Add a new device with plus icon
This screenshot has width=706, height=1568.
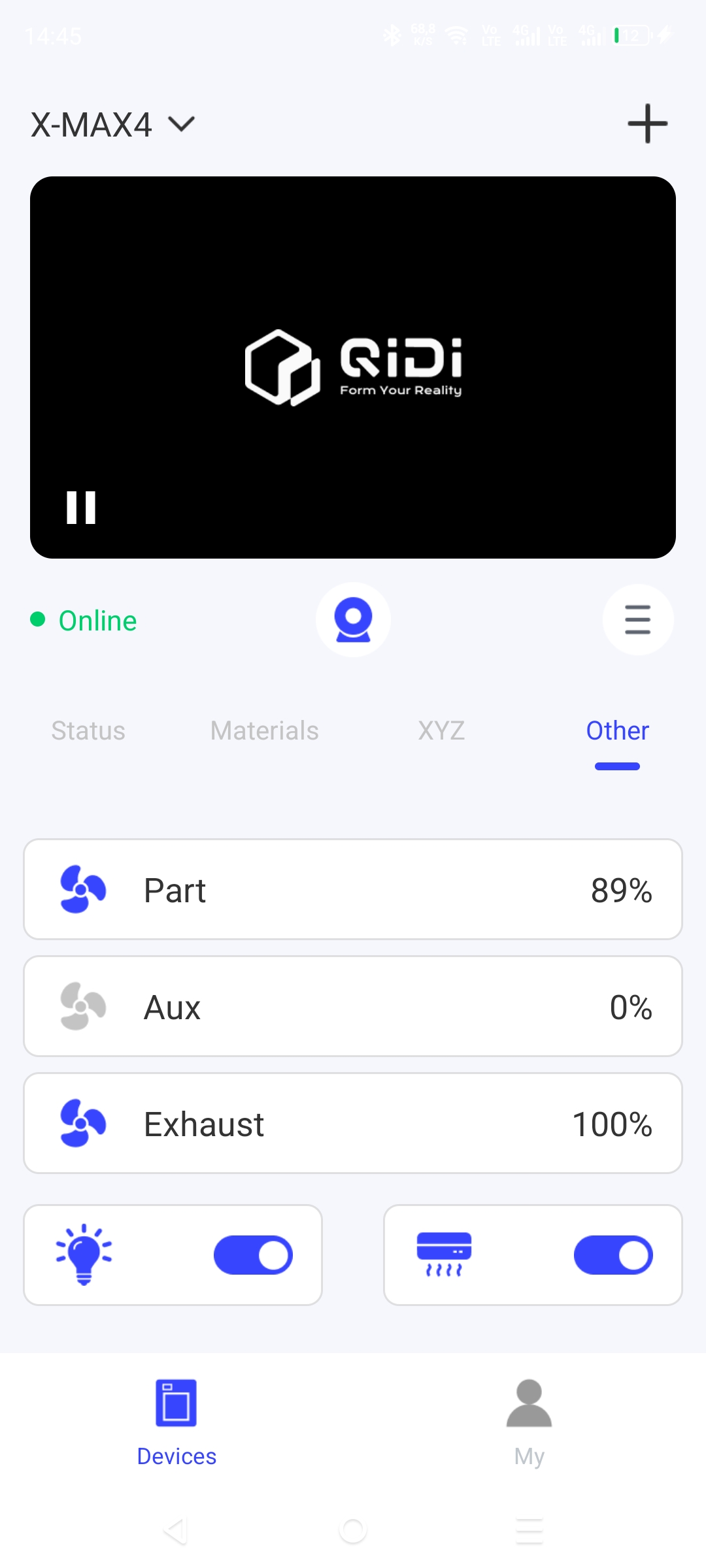(647, 123)
